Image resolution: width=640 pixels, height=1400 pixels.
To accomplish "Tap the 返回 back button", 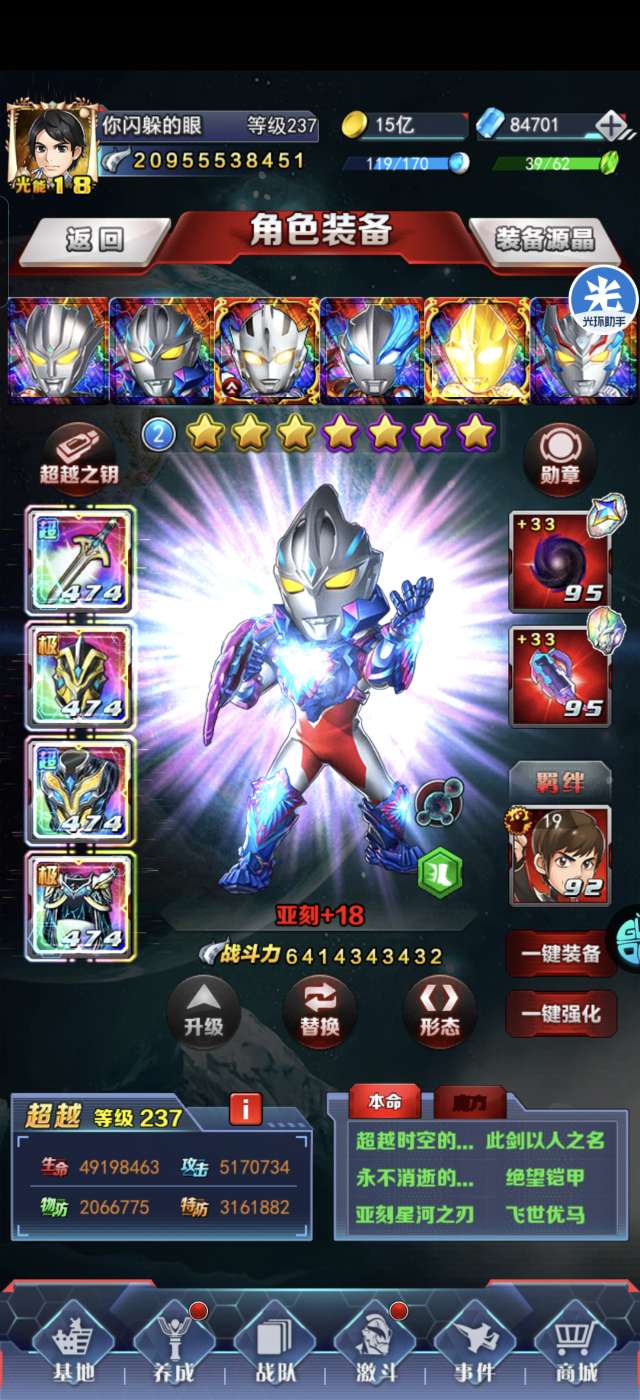I will tap(95, 239).
